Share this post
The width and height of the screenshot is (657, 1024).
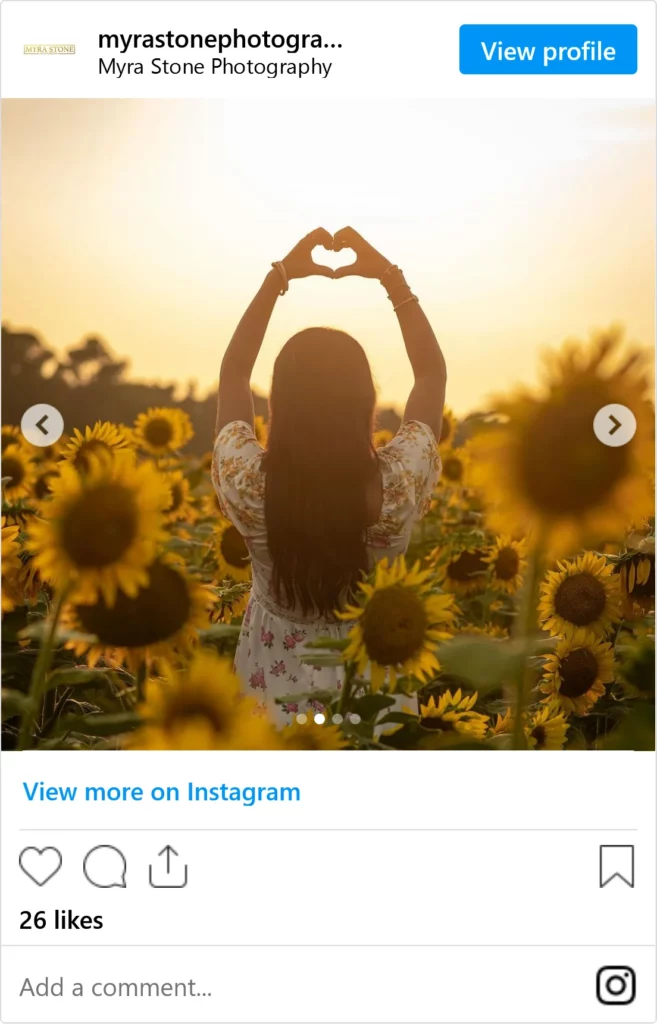pyautogui.click(x=168, y=866)
